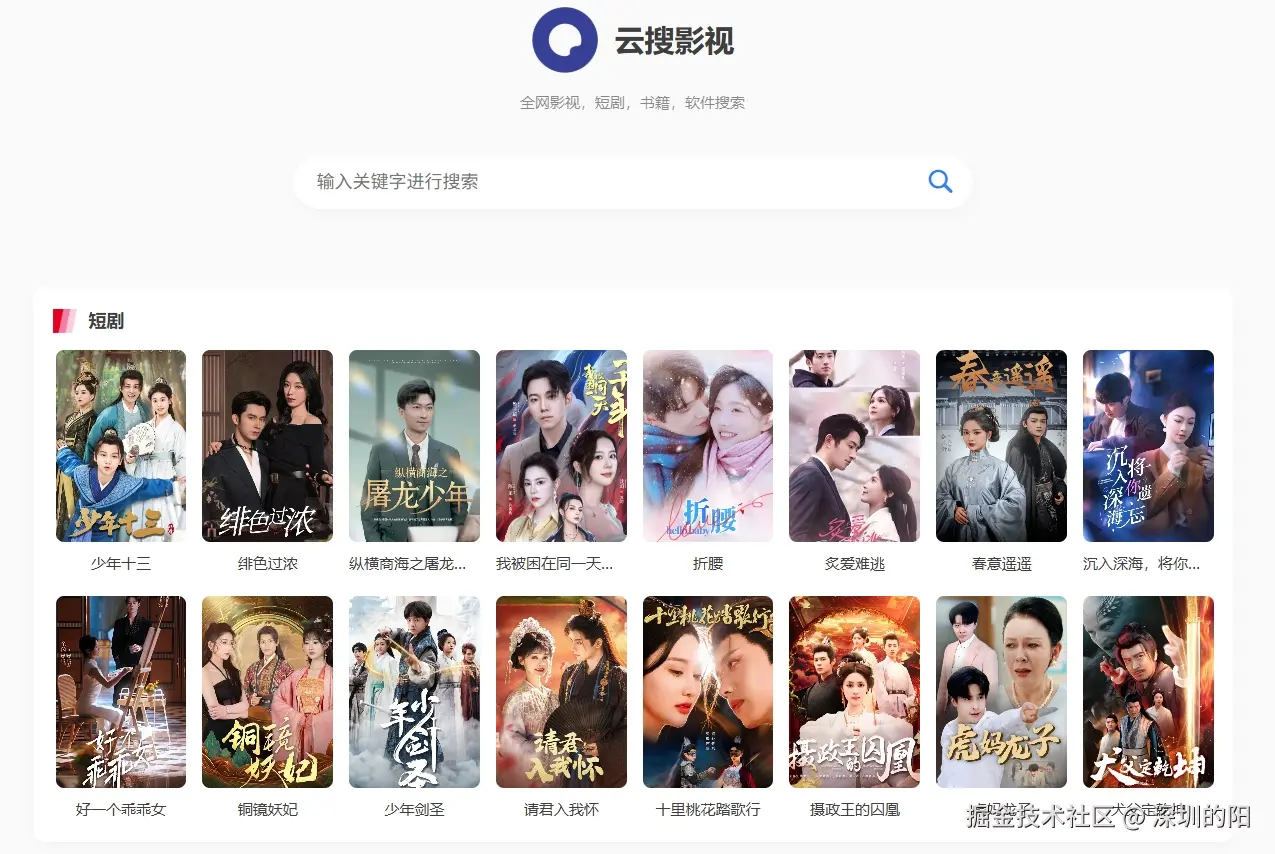1275x854 pixels.
Task: Open the drama 折腰
Action: pos(708,446)
